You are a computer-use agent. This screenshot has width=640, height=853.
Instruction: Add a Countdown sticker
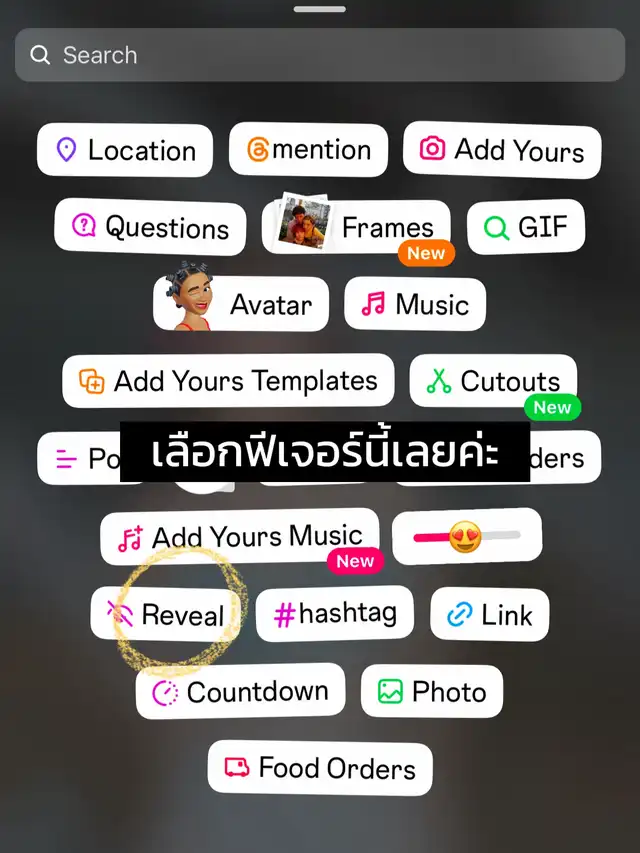(241, 691)
